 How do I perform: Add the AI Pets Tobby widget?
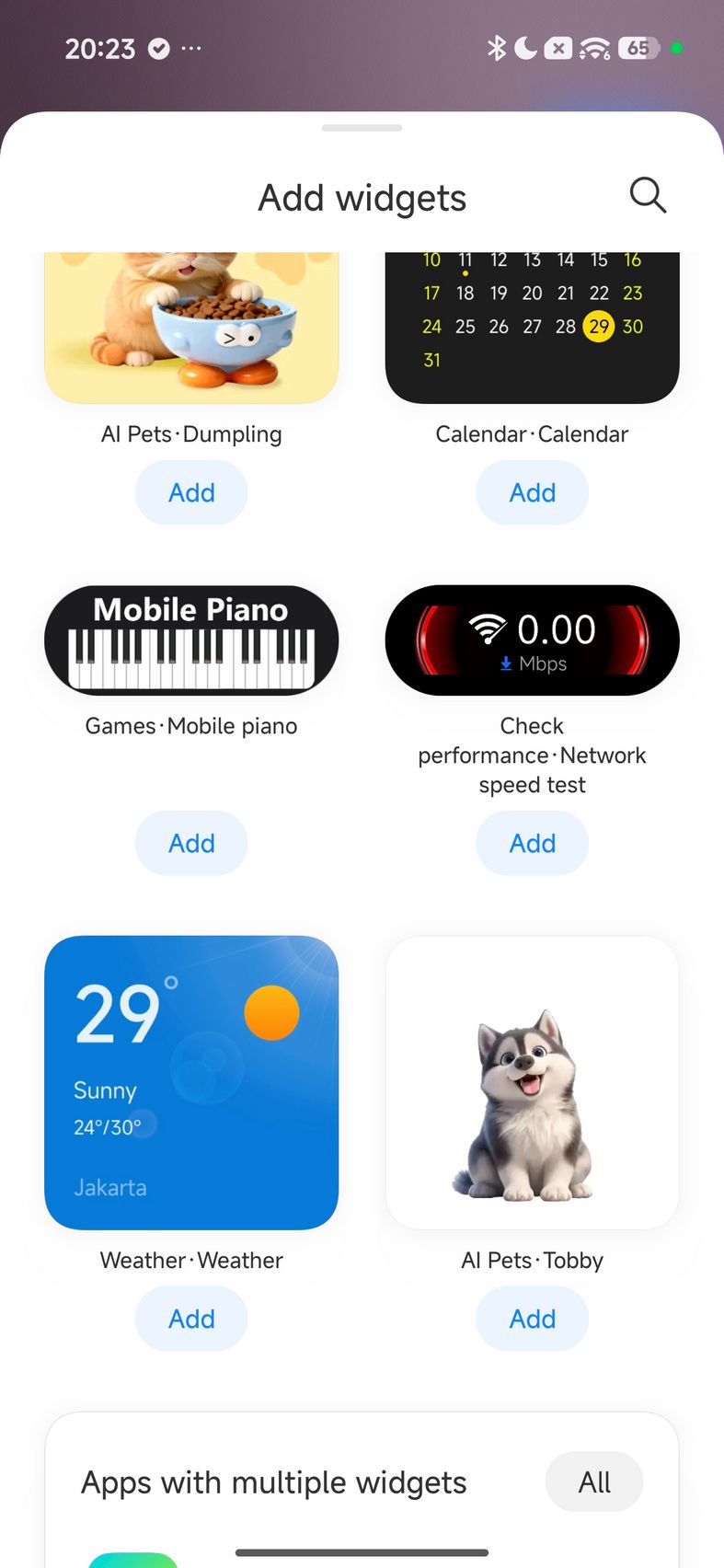pyautogui.click(x=532, y=1319)
